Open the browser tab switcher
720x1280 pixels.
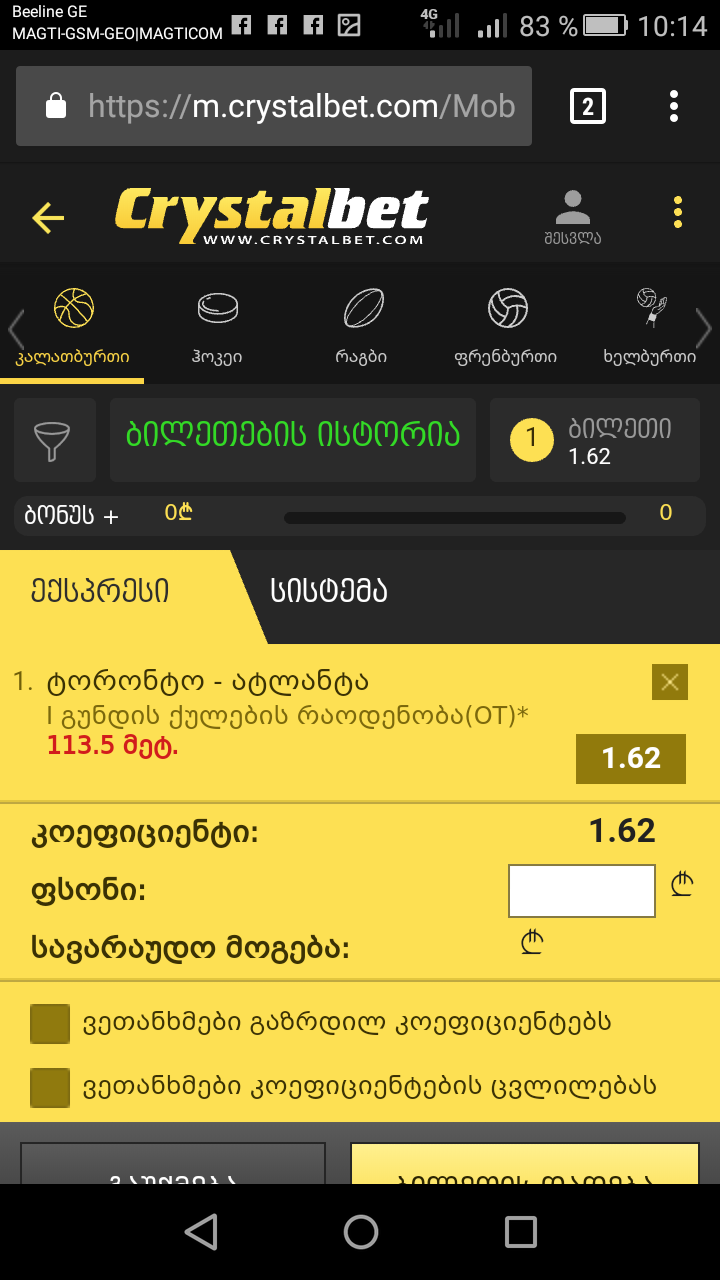click(x=588, y=106)
